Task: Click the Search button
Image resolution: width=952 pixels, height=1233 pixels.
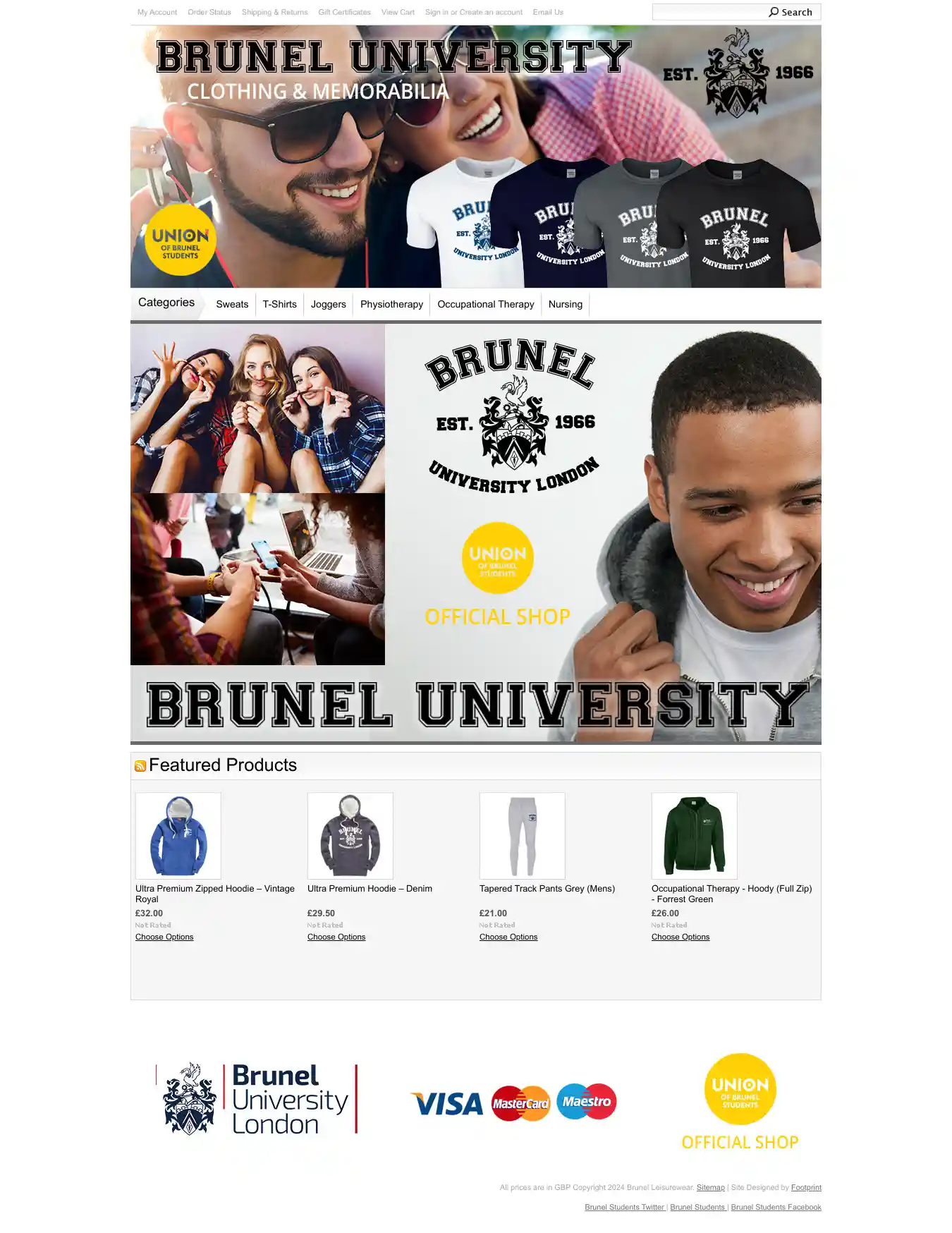Action: [x=791, y=12]
